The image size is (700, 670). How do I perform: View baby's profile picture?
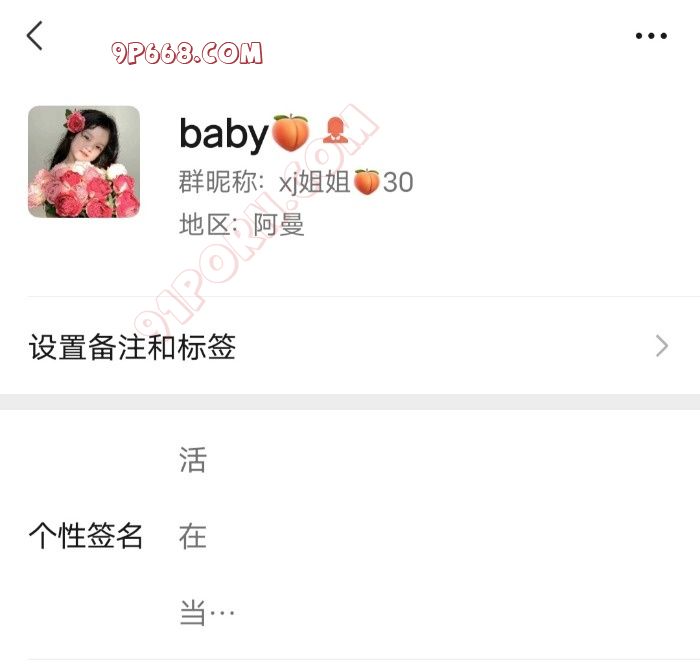[x=84, y=162]
